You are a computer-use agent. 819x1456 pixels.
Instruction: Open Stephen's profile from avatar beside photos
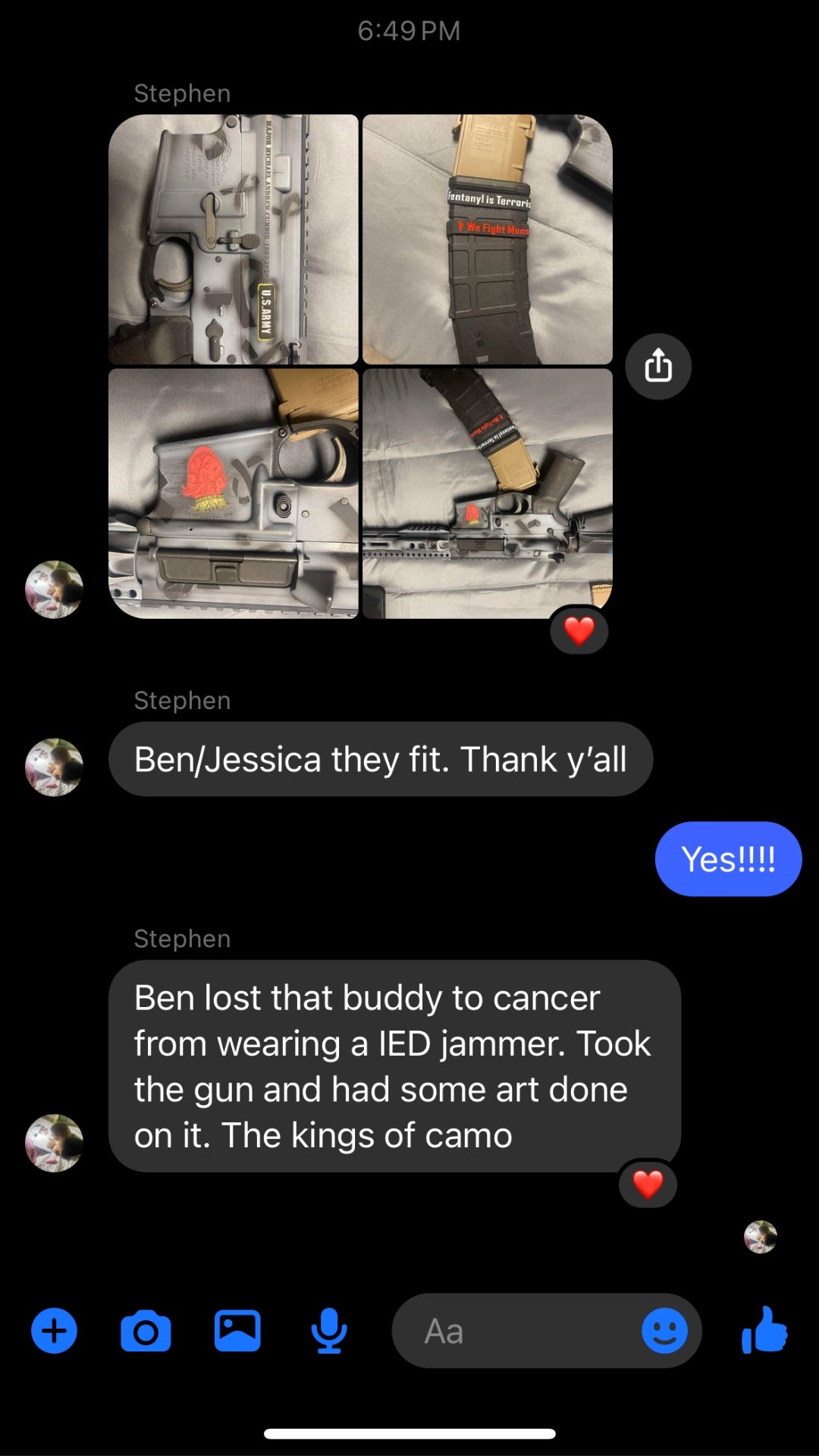[x=54, y=589]
